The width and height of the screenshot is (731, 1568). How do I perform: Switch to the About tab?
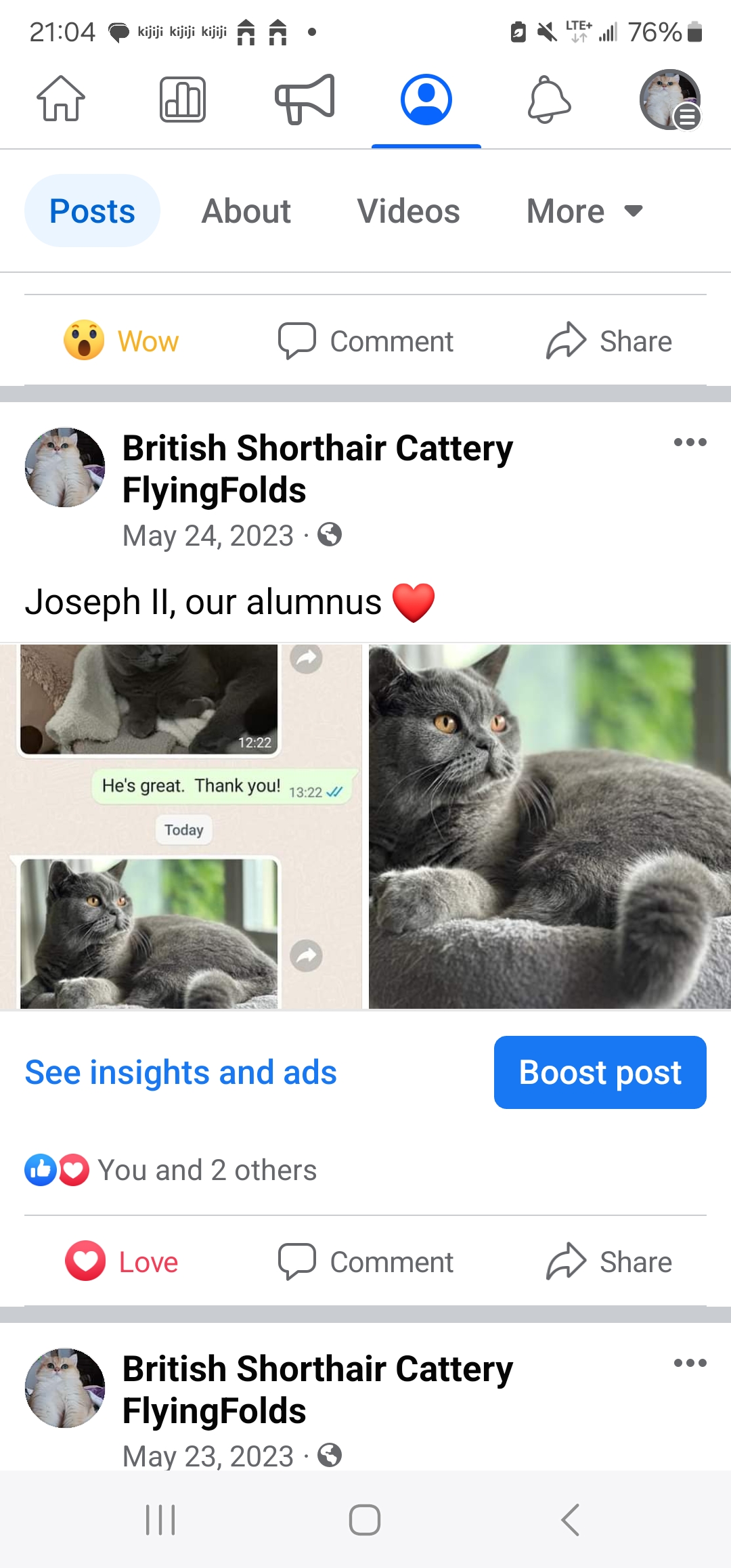coord(246,211)
